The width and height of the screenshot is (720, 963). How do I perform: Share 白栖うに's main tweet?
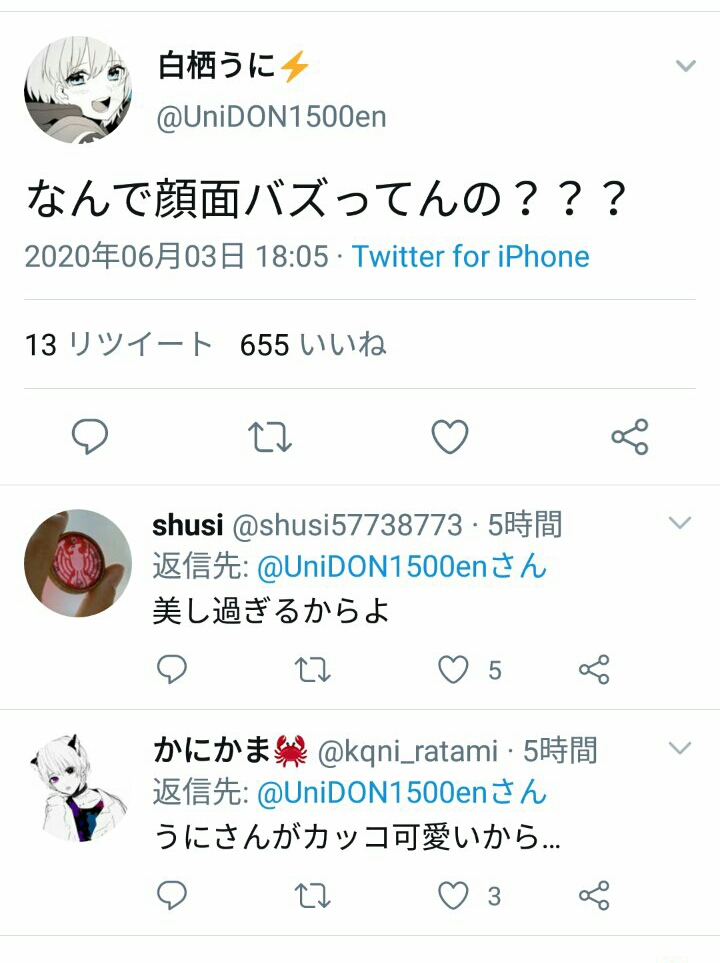[x=629, y=437]
